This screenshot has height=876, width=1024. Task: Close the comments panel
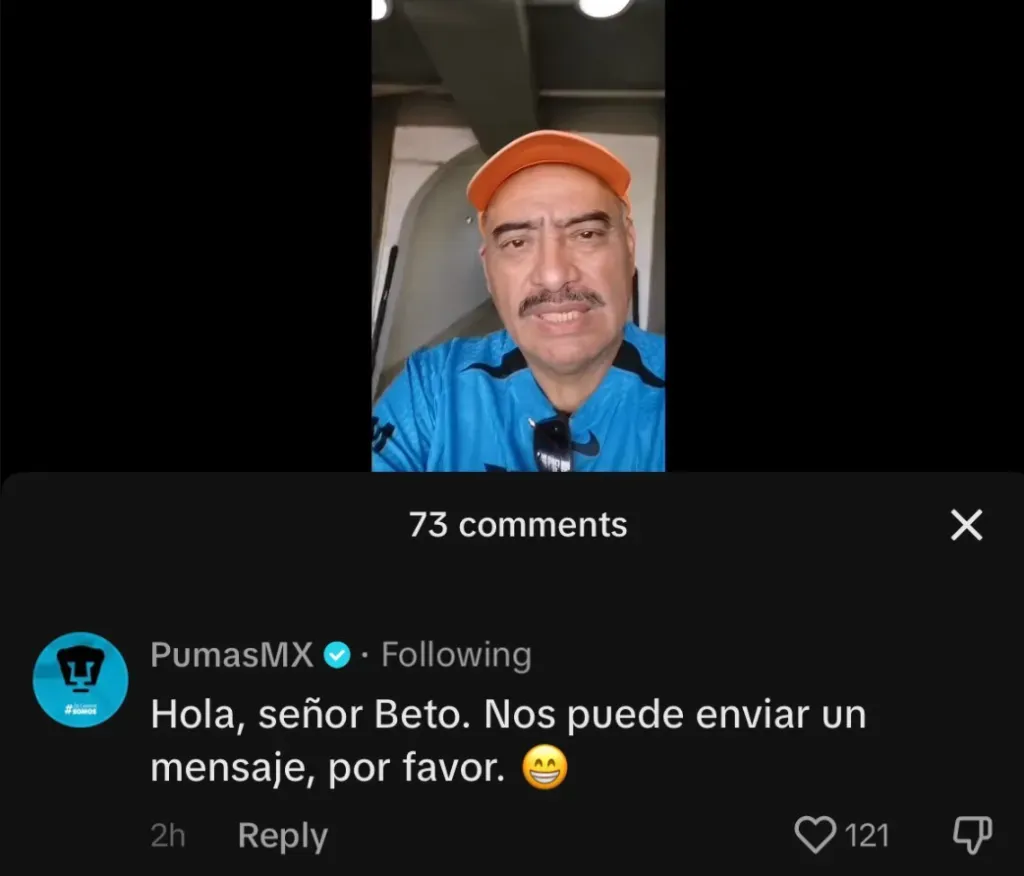966,525
